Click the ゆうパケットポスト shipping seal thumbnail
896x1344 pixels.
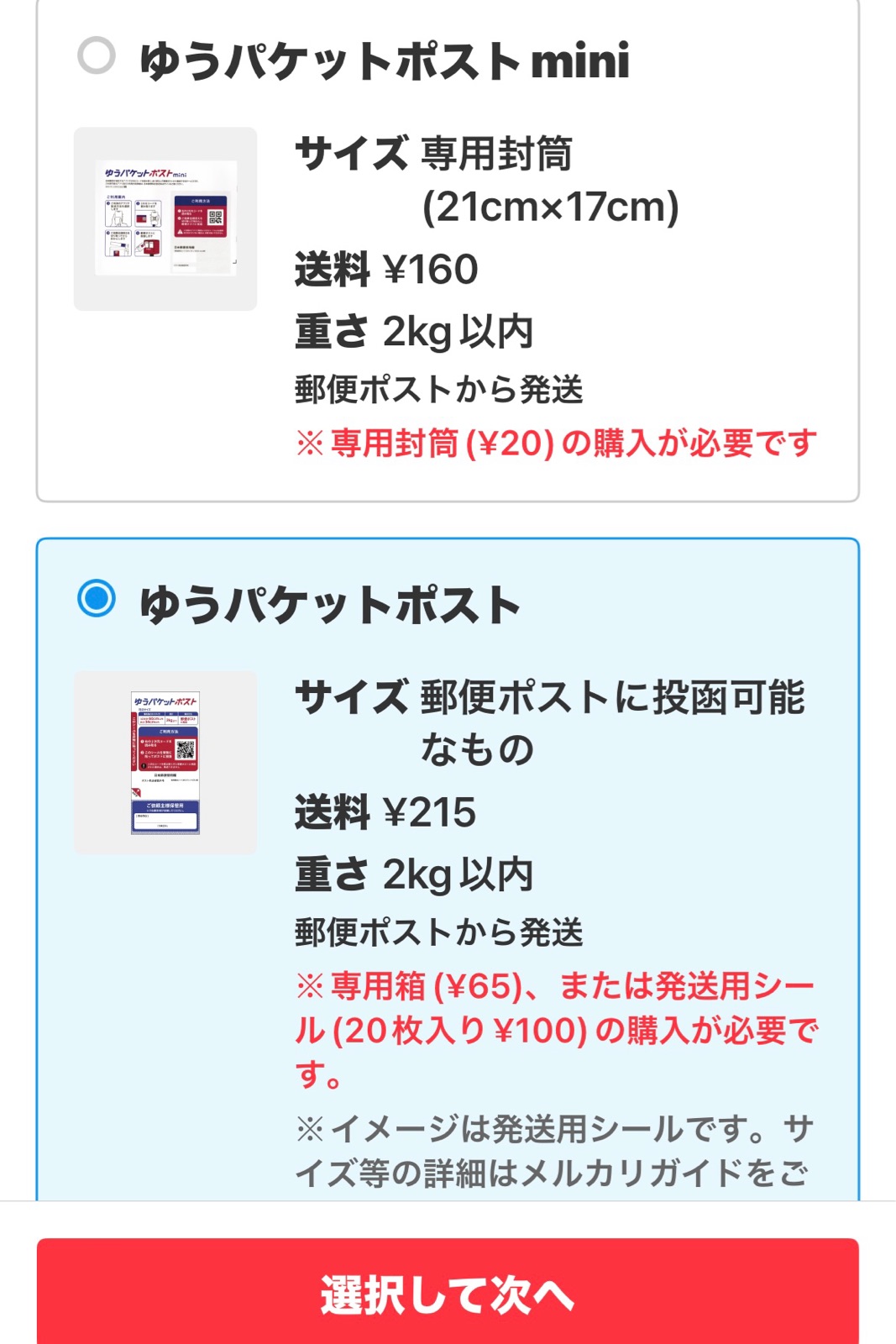point(166,760)
